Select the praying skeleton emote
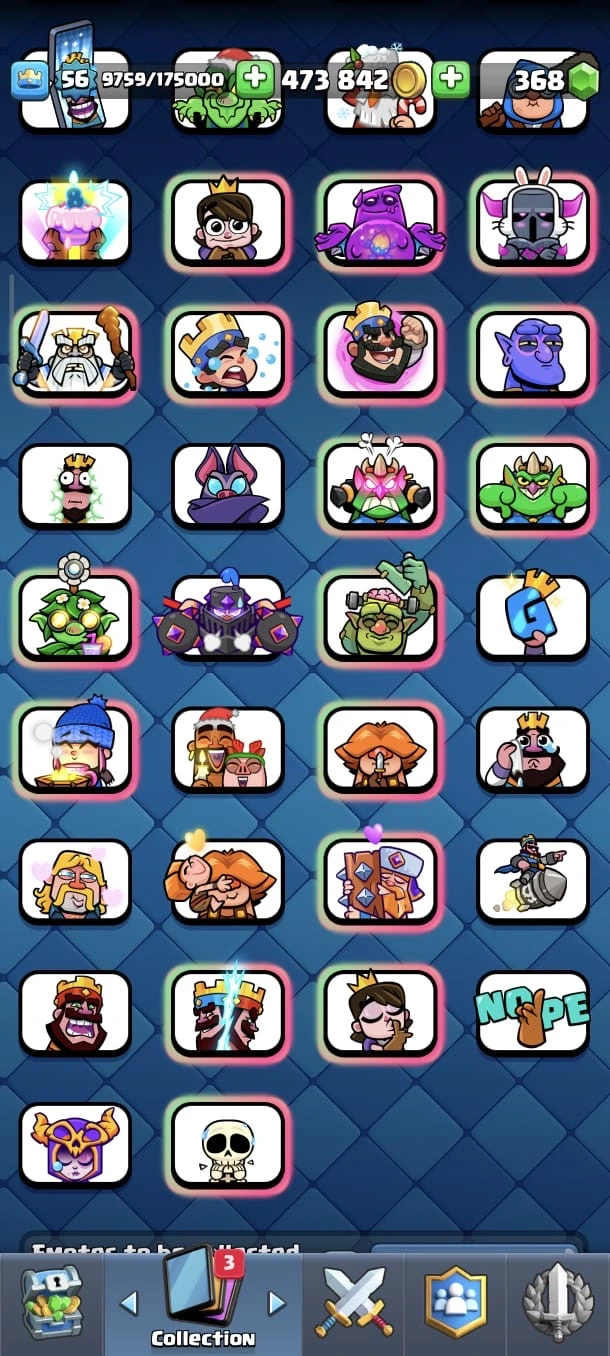The width and height of the screenshot is (610, 1356). [x=228, y=1145]
